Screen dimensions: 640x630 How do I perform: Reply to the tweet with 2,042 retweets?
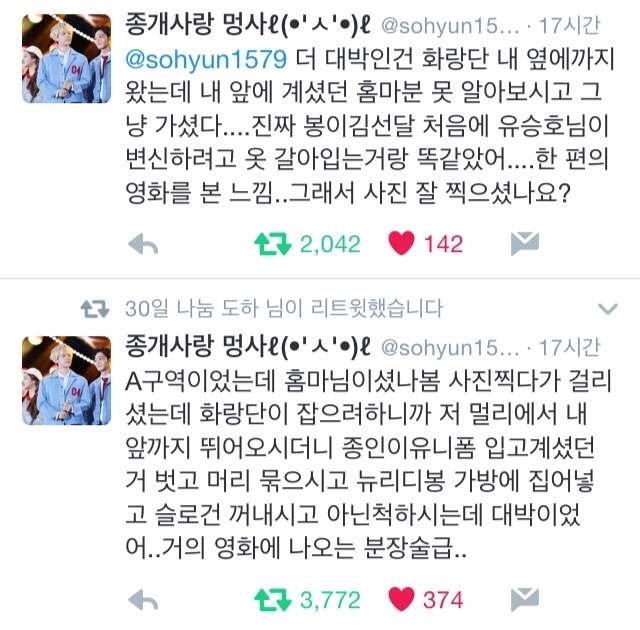pos(145,243)
